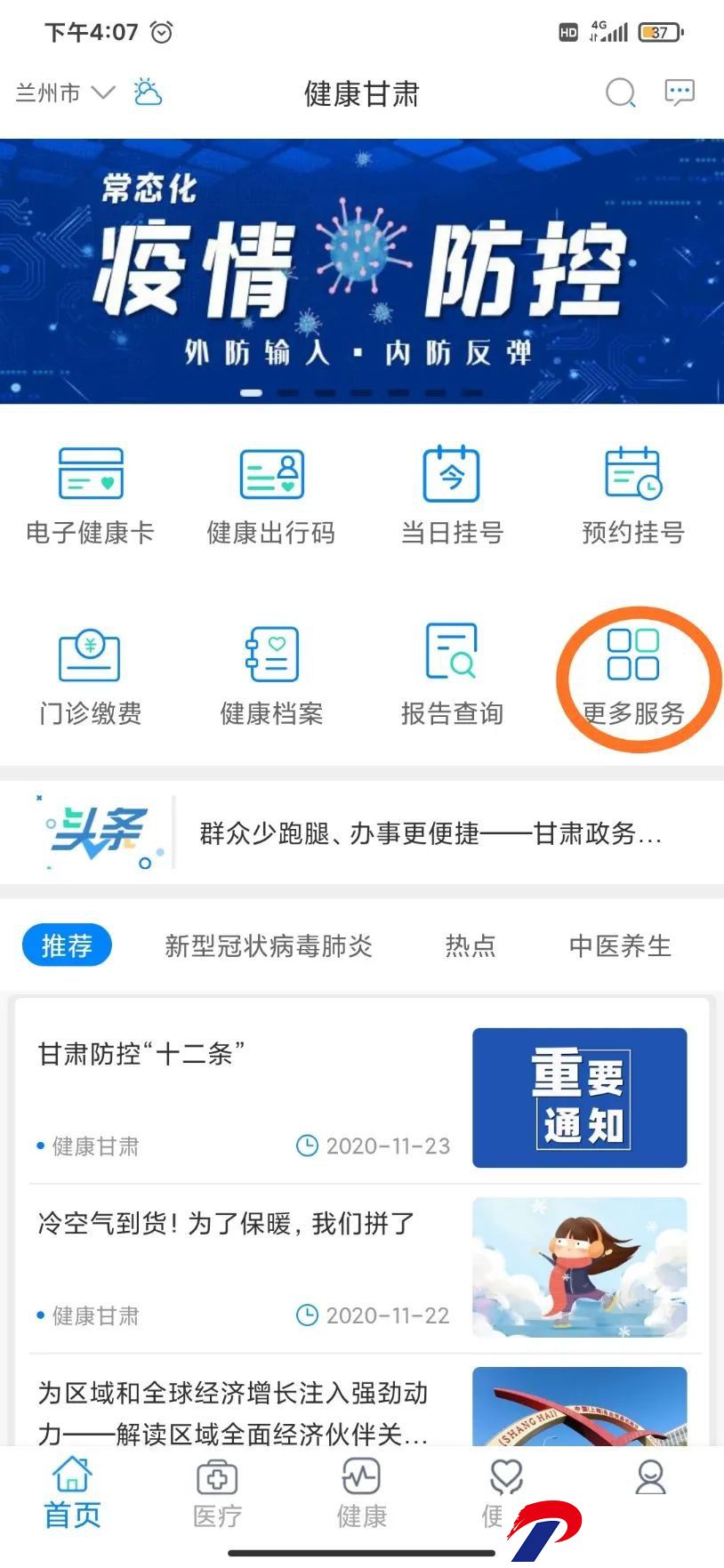
Task: Open the search magnifier icon
Action: click(x=620, y=92)
